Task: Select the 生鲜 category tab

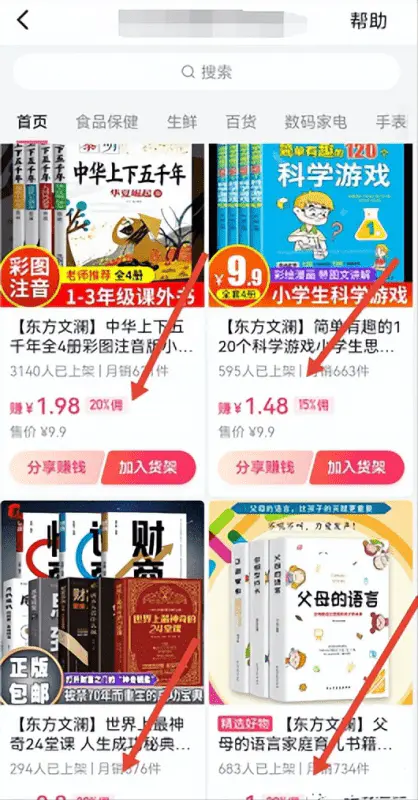Action: click(x=182, y=122)
